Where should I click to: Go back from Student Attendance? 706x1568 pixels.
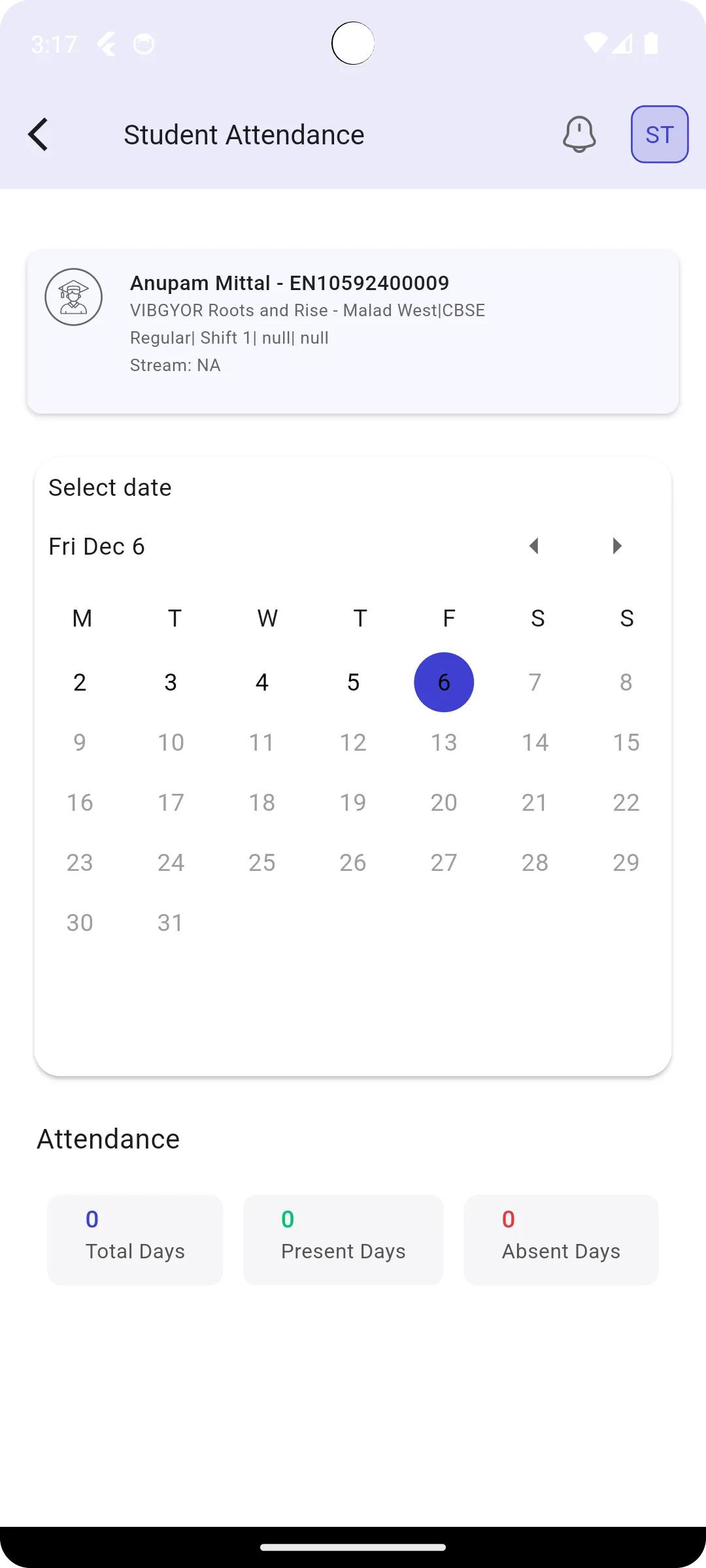[38, 135]
